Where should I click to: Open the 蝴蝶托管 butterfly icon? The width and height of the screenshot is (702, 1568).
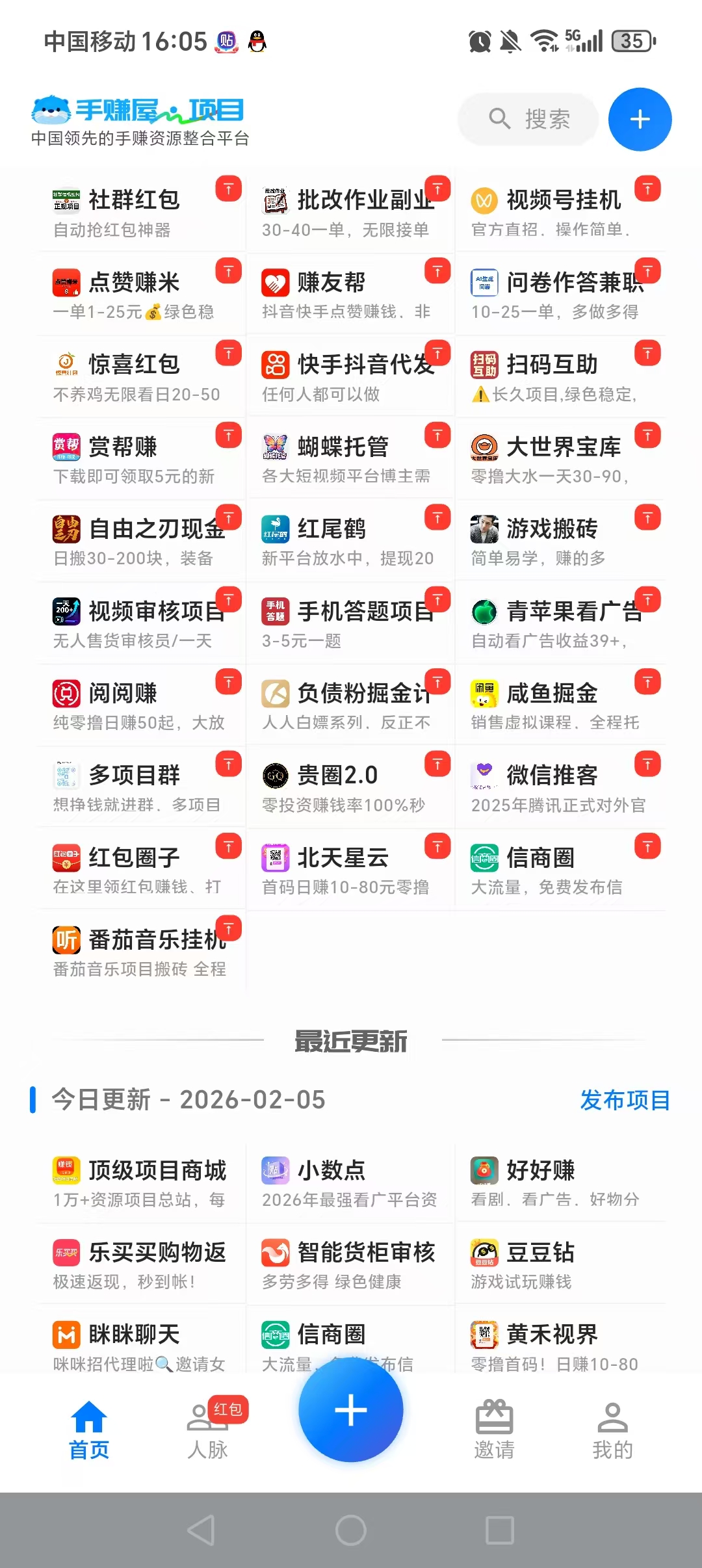click(x=276, y=446)
